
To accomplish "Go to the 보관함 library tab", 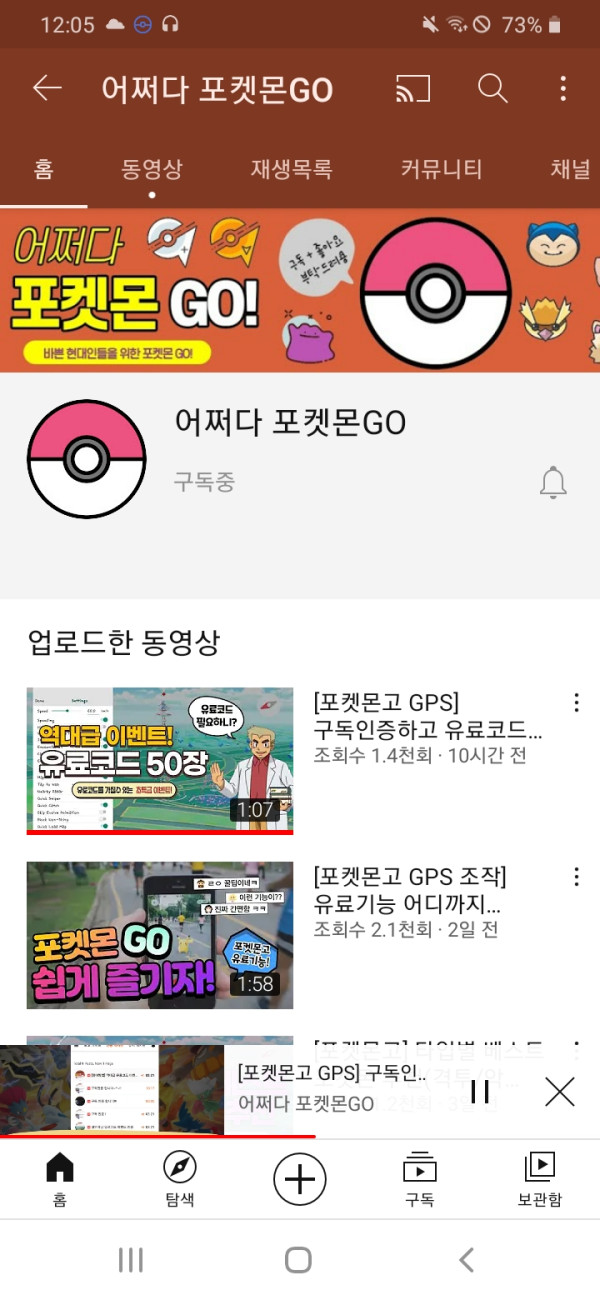I will (540, 1179).
